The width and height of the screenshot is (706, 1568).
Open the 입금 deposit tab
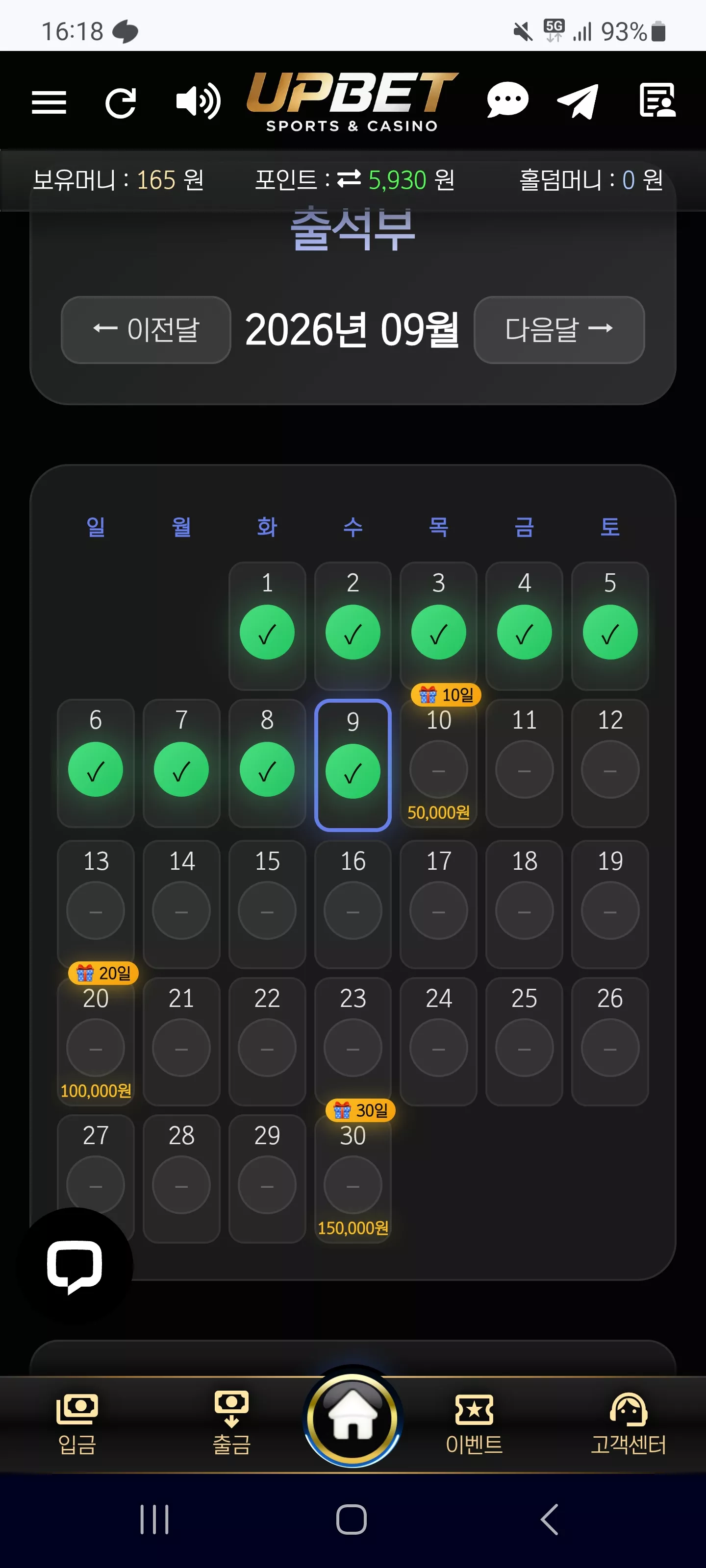pos(77,1423)
